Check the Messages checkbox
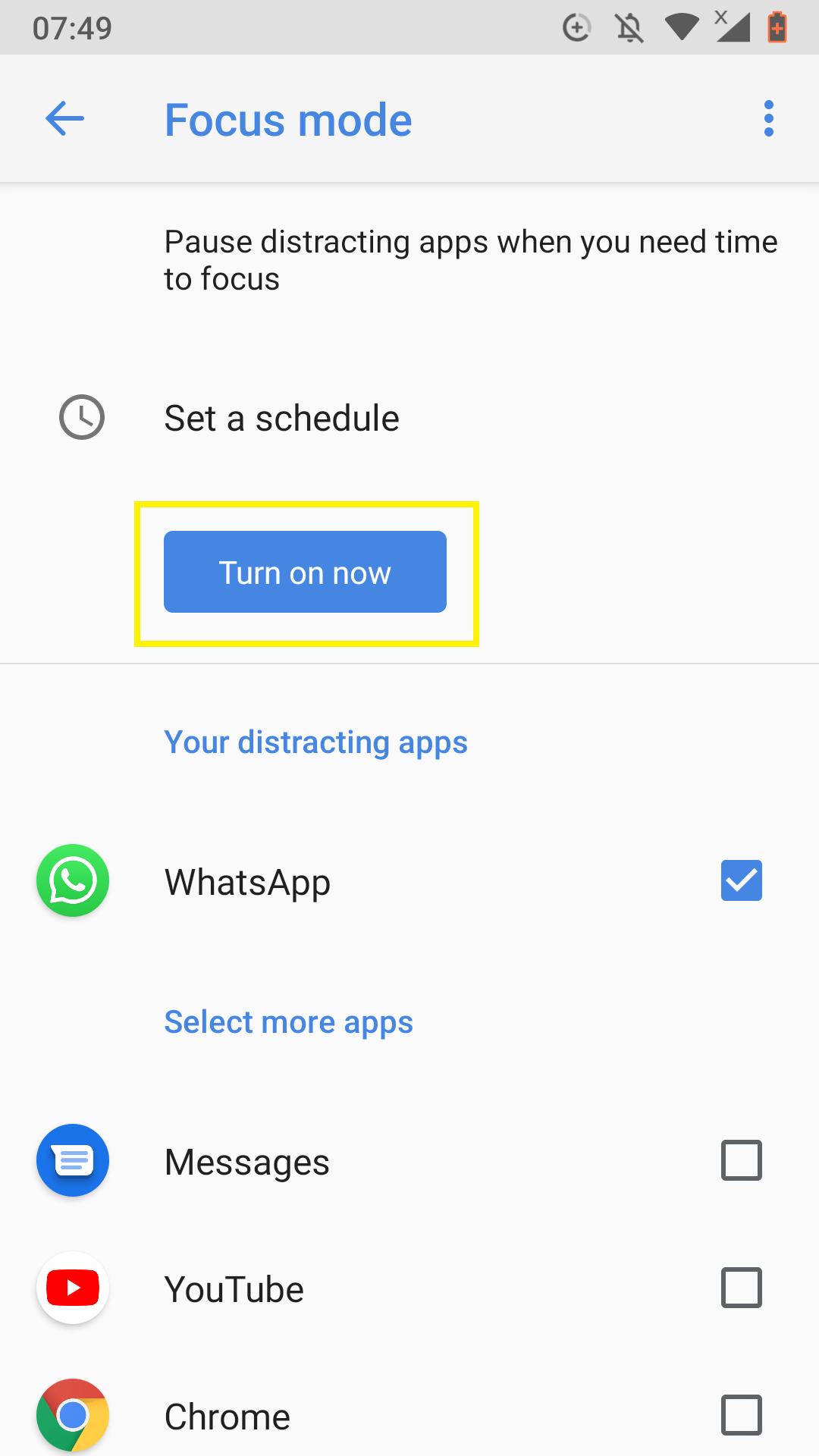The image size is (819, 1456). coord(741,1160)
